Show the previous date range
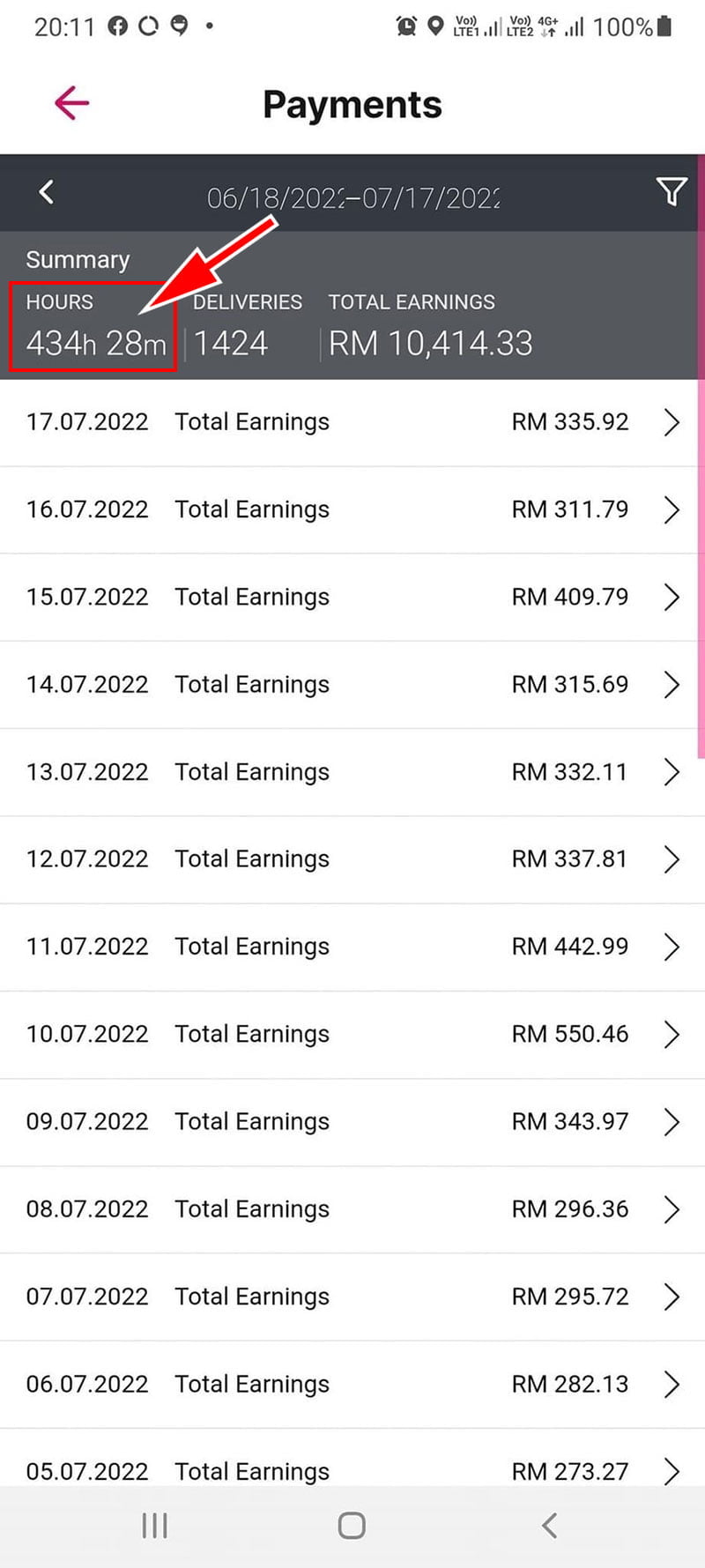Image resolution: width=705 pixels, height=1568 pixels. point(47,192)
